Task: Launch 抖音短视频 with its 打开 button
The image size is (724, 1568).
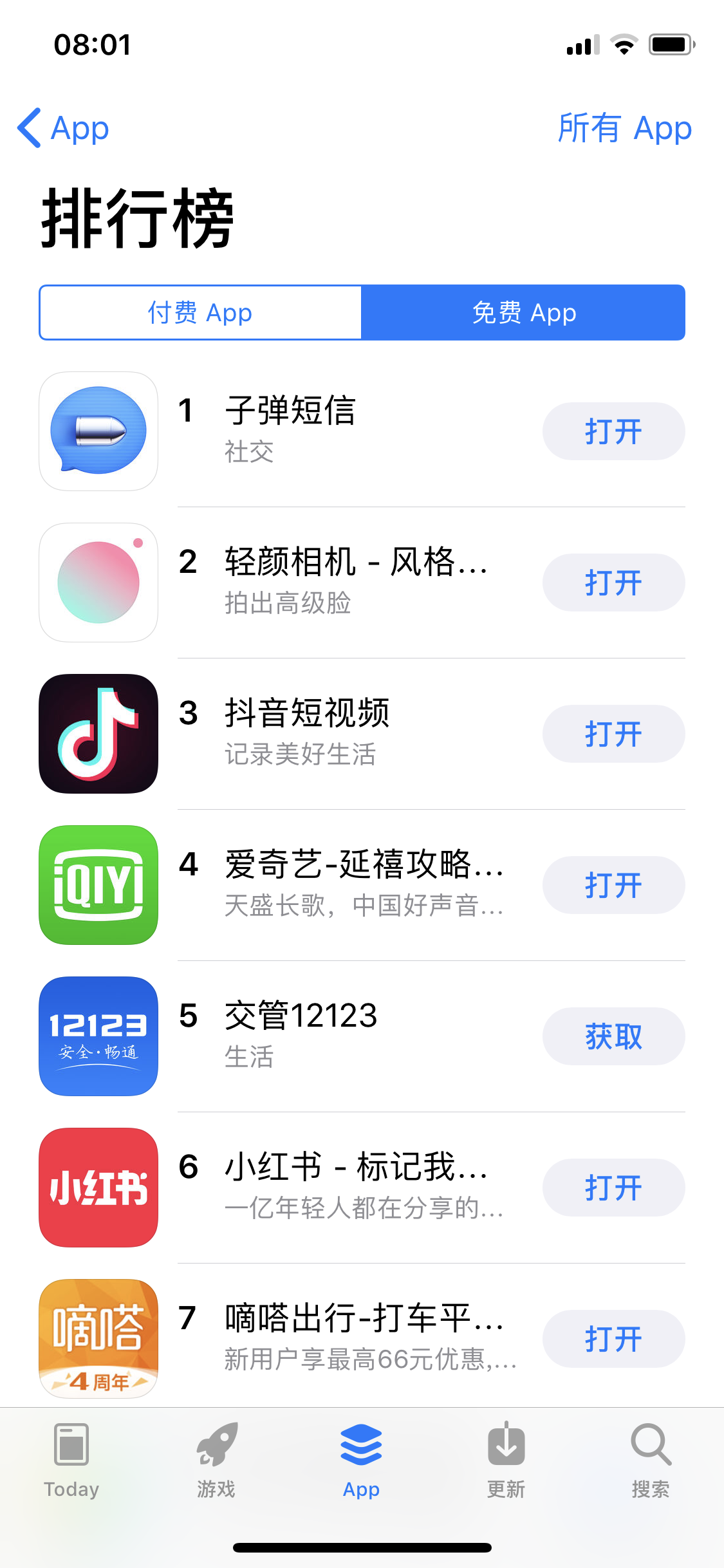Action: 613,734
